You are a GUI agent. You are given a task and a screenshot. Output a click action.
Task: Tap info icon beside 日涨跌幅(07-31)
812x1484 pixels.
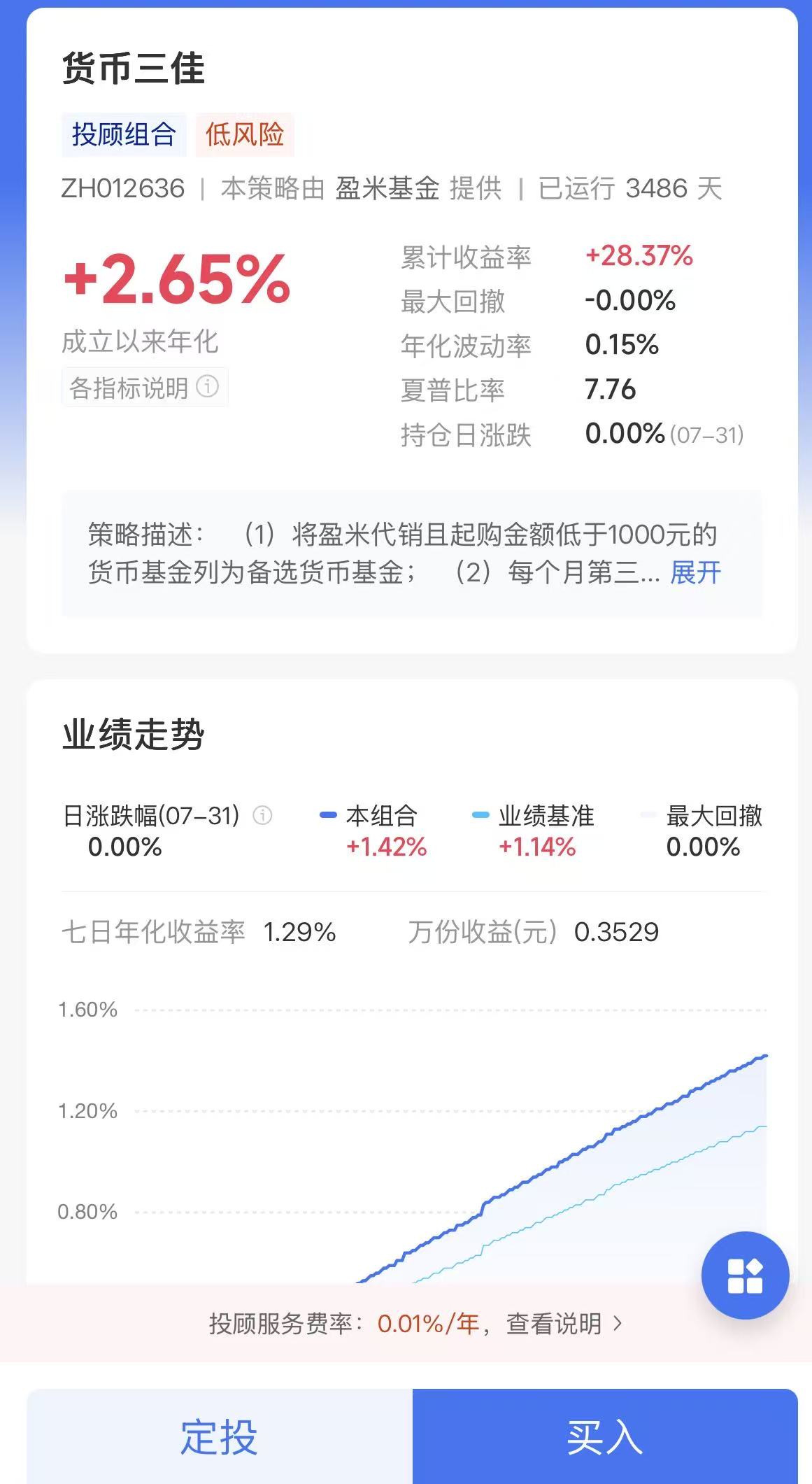262,815
